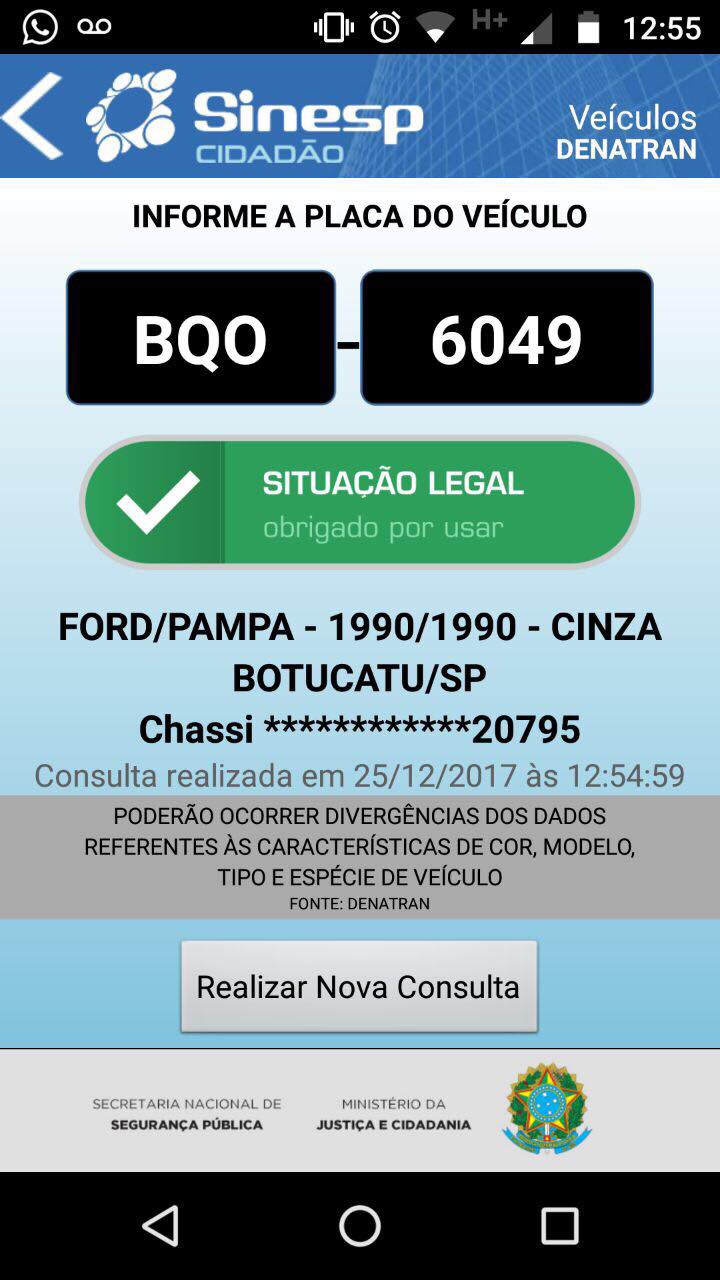The width and height of the screenshot is (720, 1280).
Task: Tap Realizar Nova Consulta button
Action: [359, 986]
